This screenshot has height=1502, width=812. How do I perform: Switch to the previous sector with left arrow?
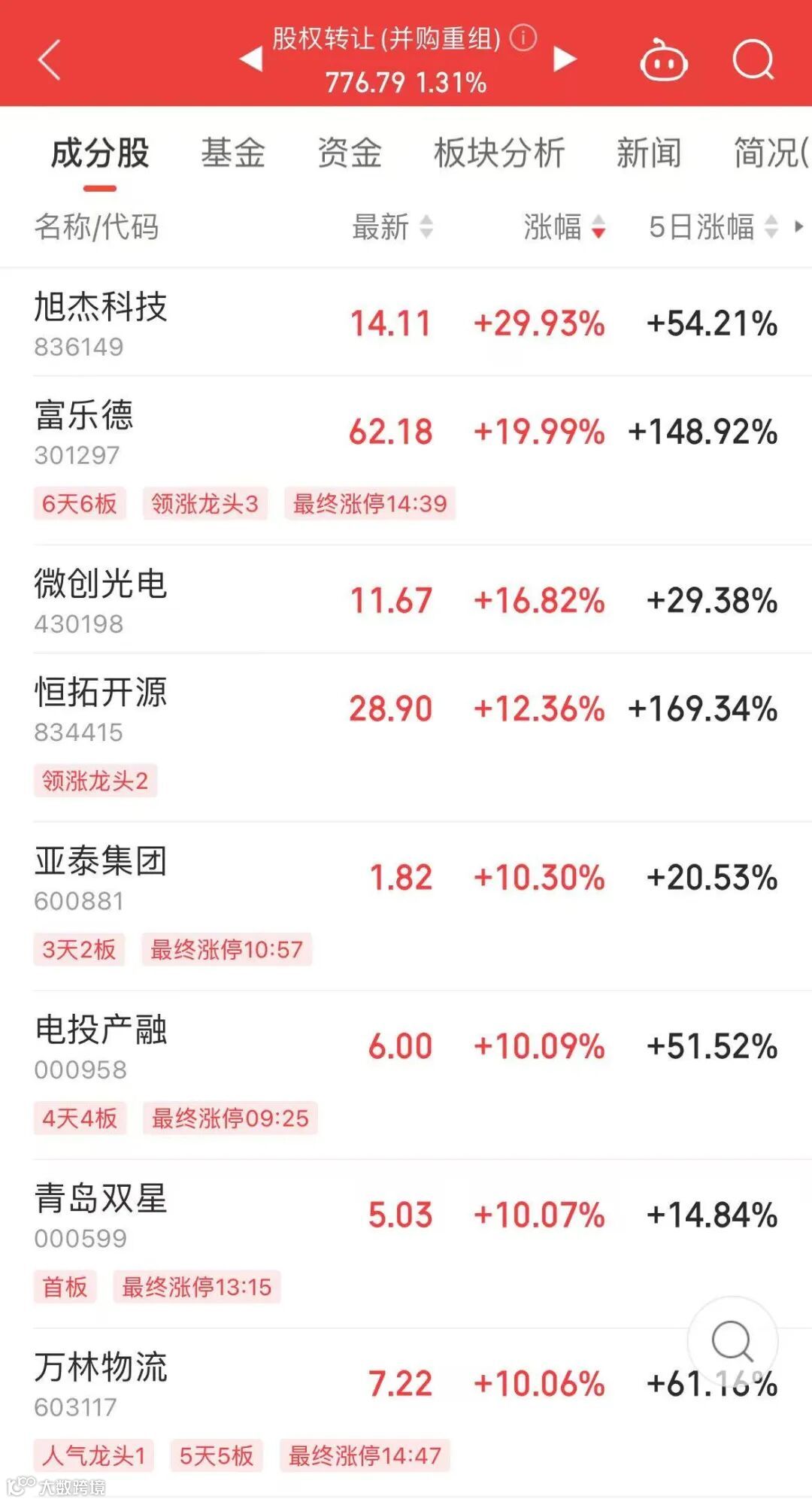(x=251, y=59)
